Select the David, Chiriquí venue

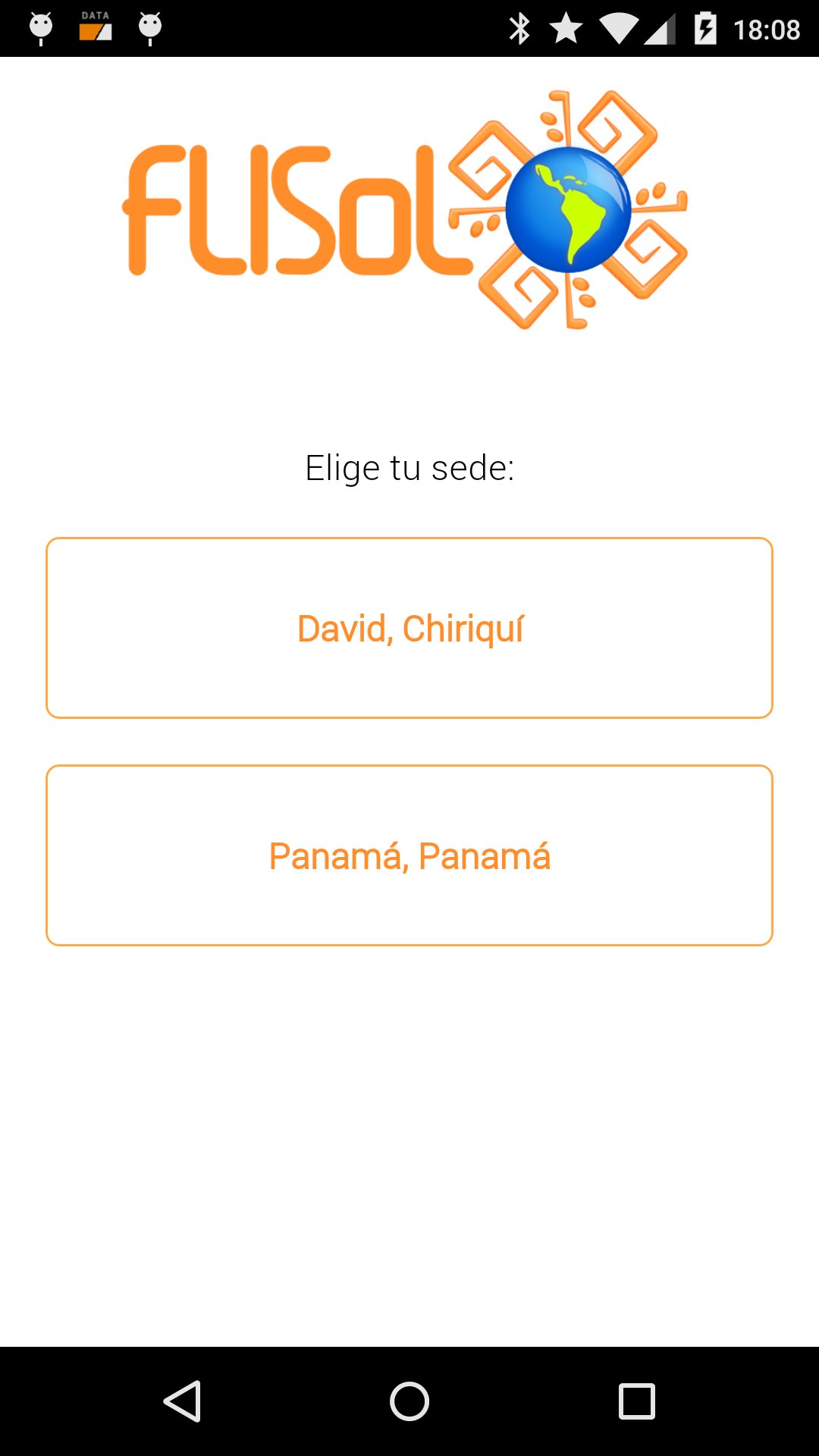tap(409, 626)
